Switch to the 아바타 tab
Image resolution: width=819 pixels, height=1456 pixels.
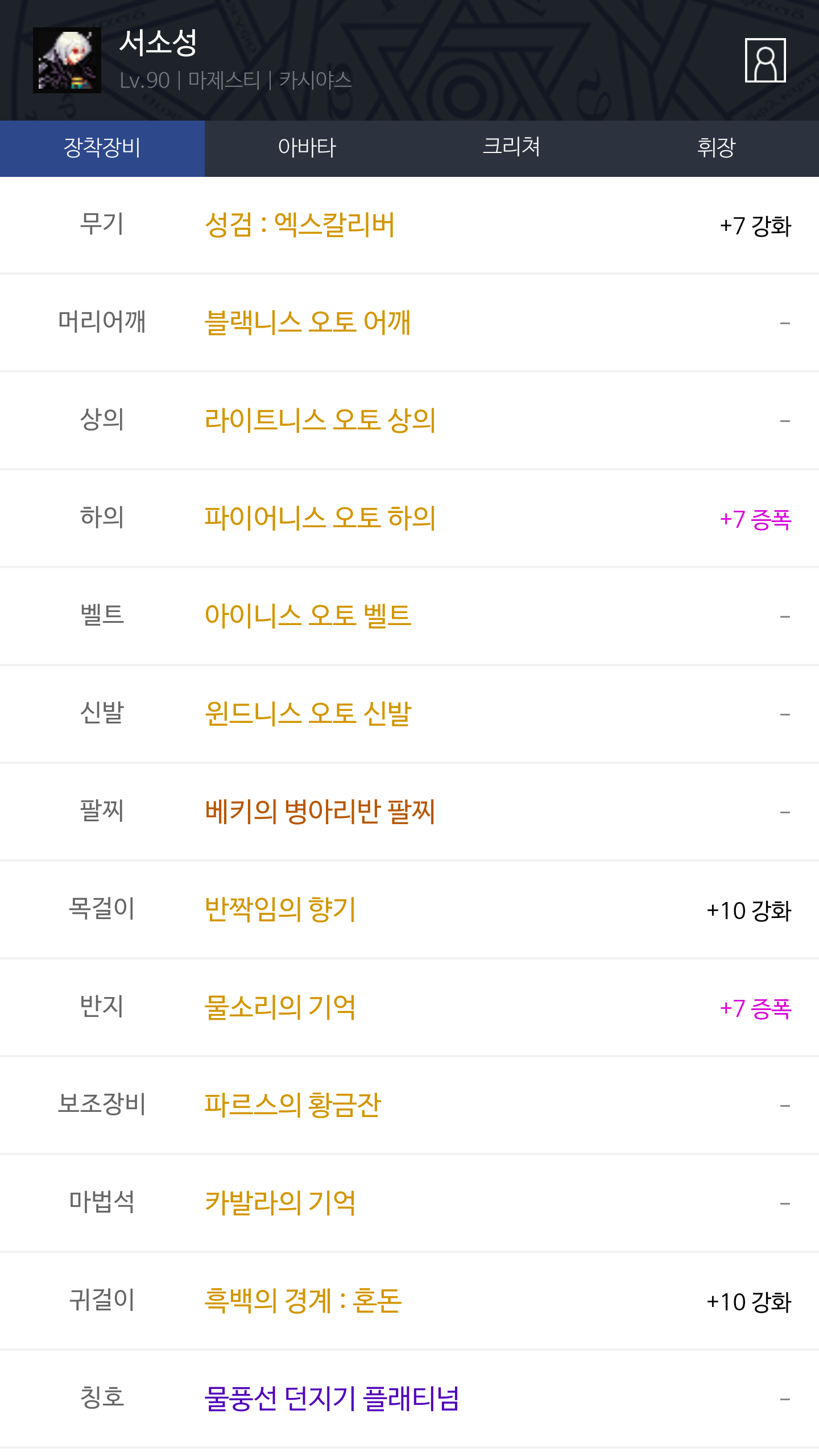tap(307, 148)
